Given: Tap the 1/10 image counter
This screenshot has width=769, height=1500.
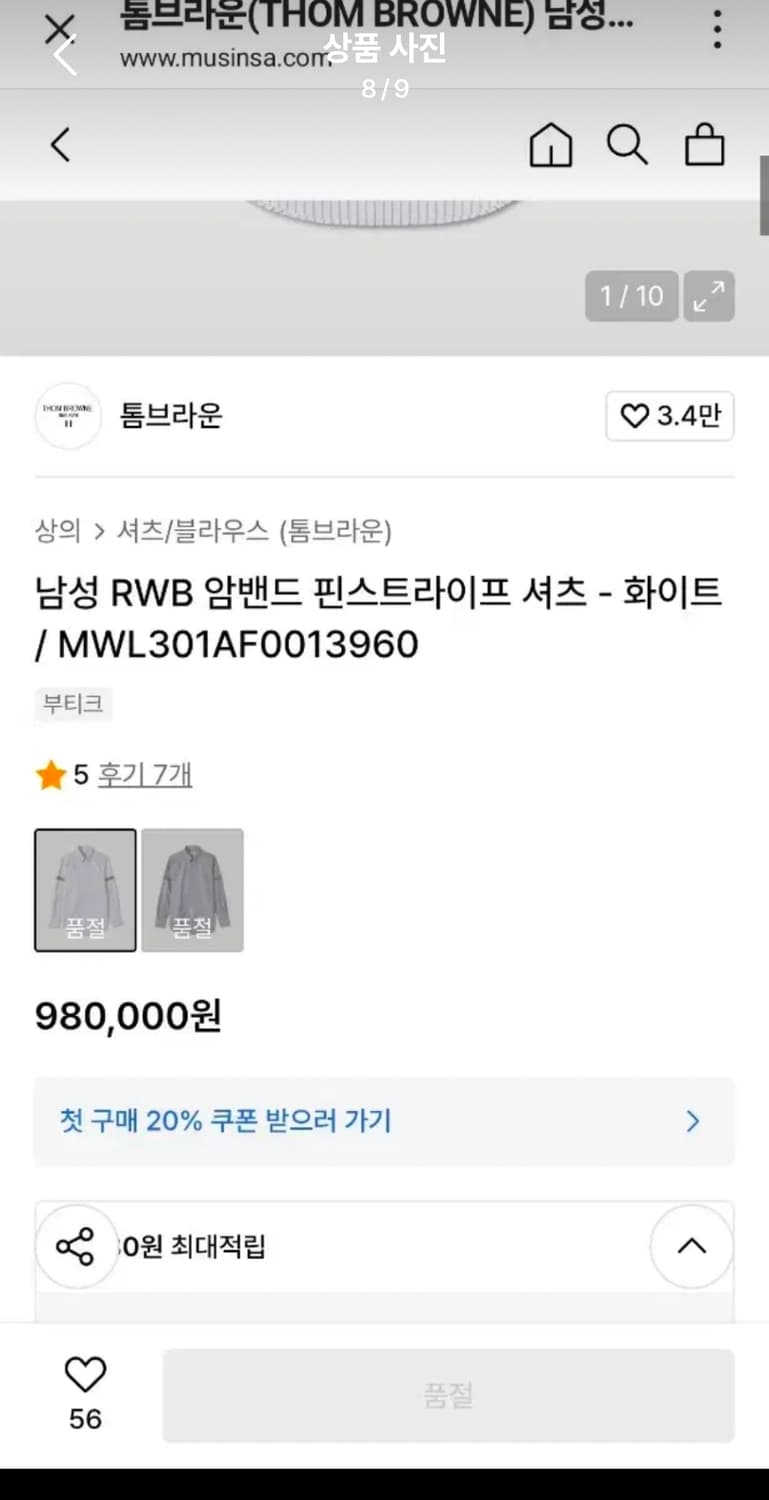Looking at the screenshot, I should (x=631, y=297).
